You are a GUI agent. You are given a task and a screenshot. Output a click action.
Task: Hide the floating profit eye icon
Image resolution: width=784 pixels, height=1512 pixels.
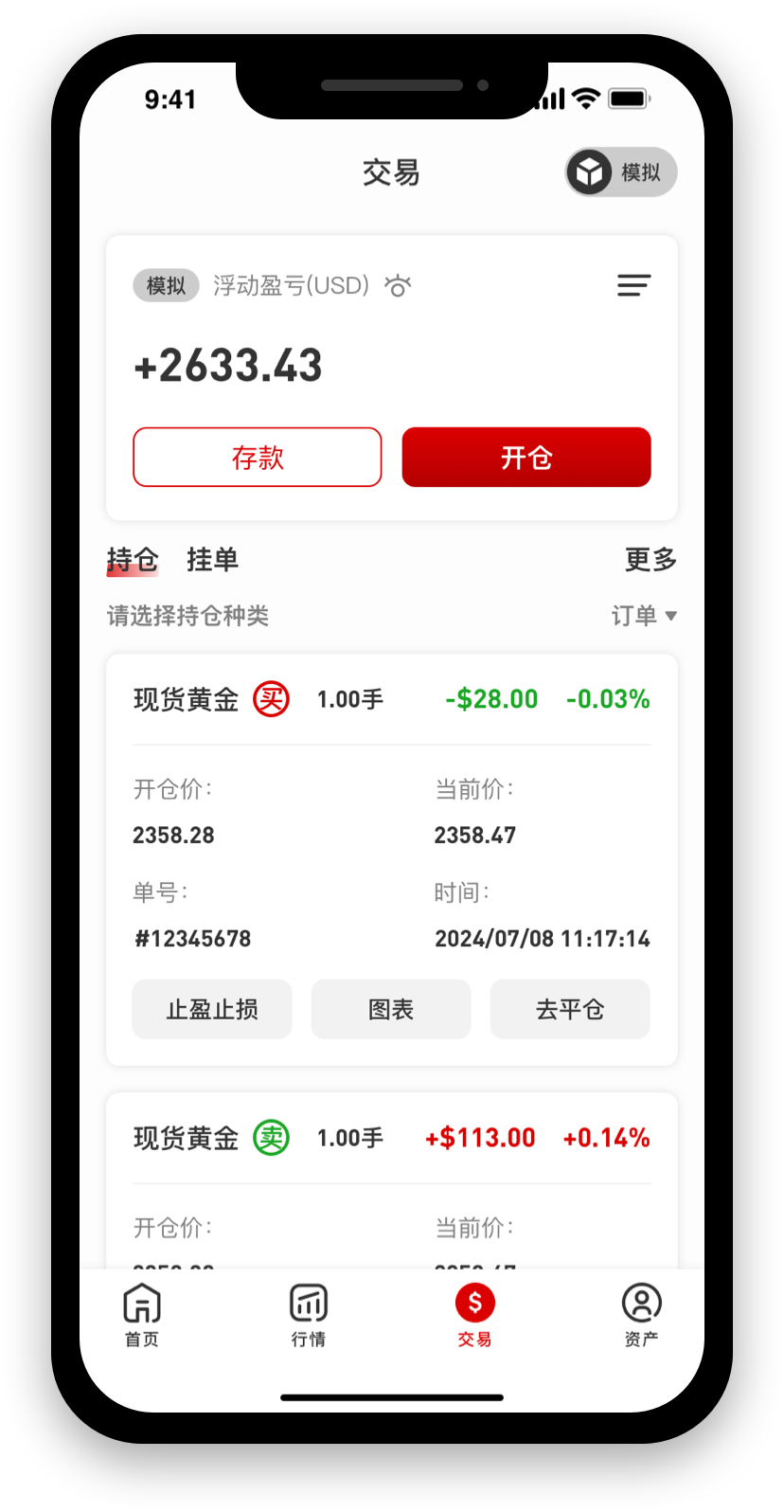coord(398,285)
